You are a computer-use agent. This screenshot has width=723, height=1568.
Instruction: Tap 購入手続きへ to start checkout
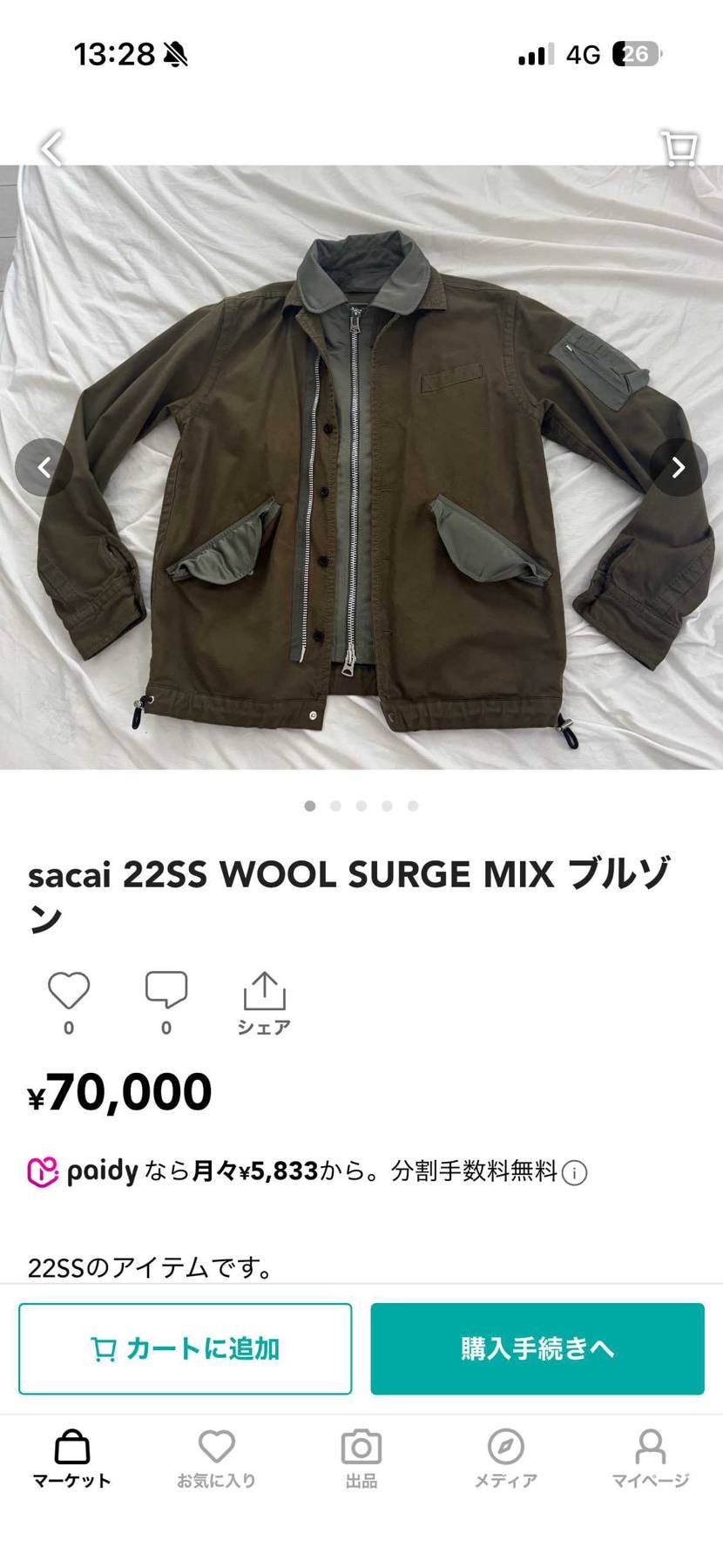pyautogui.click(x=537, y=1347)
